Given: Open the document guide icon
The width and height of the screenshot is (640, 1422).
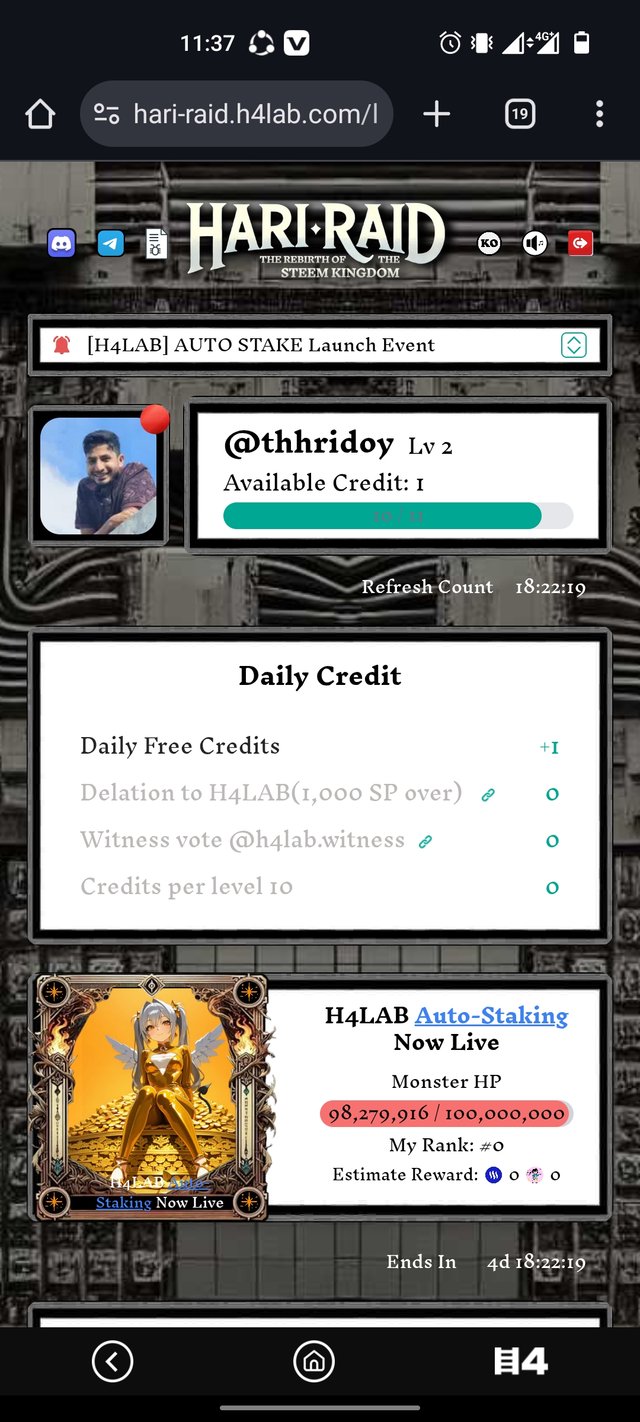Looking at the screenshot, I should click(x=156, y=243).
